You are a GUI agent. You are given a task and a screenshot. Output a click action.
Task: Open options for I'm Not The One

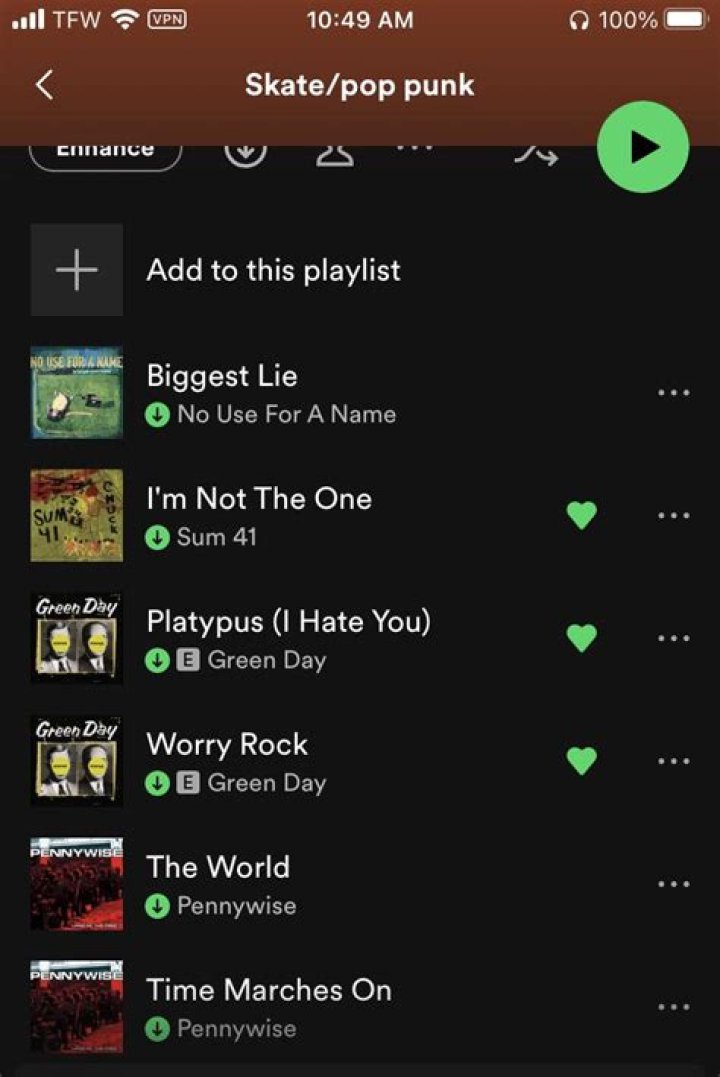coord(673,516)
